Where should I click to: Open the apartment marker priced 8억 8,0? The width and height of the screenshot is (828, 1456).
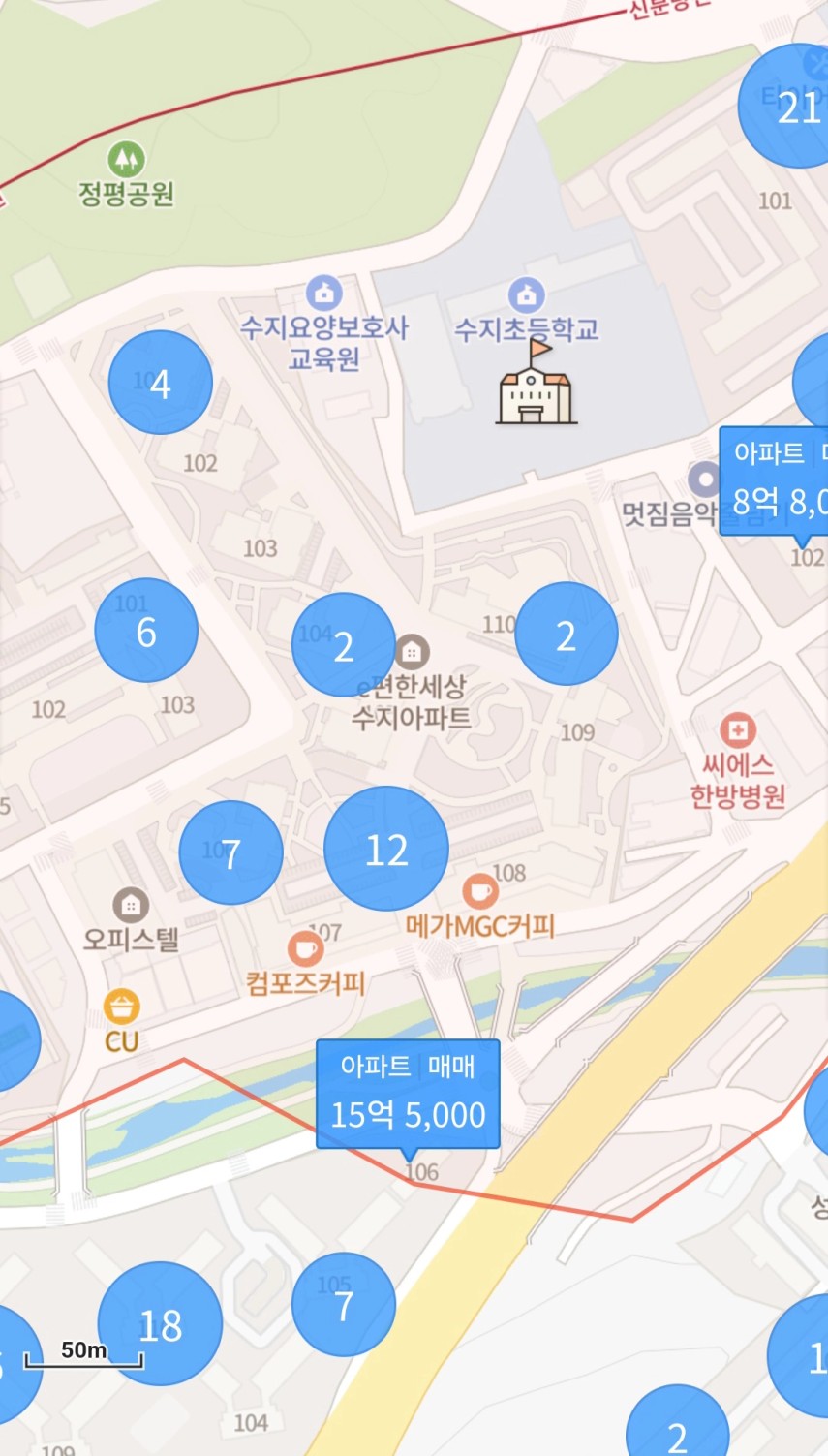(774, 481)
